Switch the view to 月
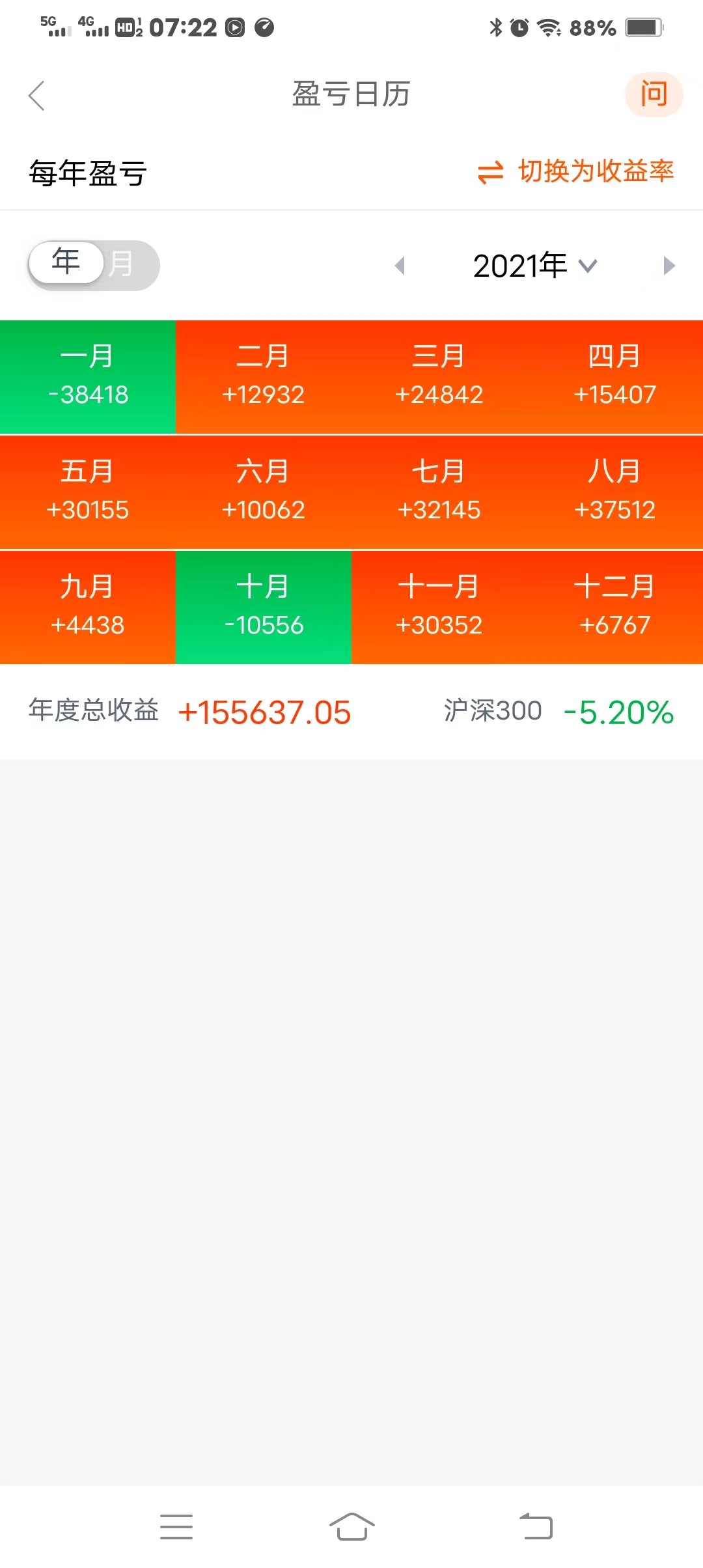703x1568 pixels. point(122,264)
